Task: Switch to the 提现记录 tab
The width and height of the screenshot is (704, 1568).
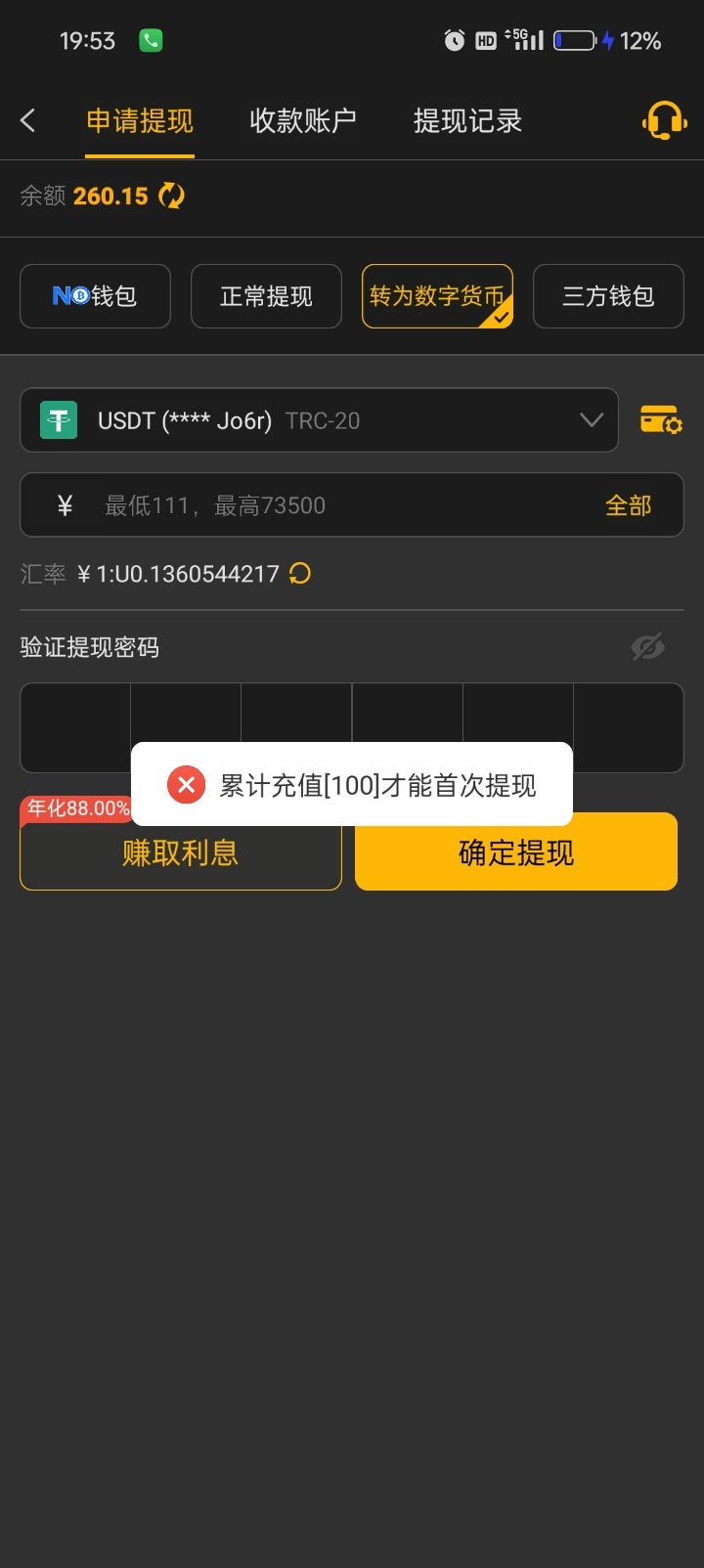Action: 467,121
